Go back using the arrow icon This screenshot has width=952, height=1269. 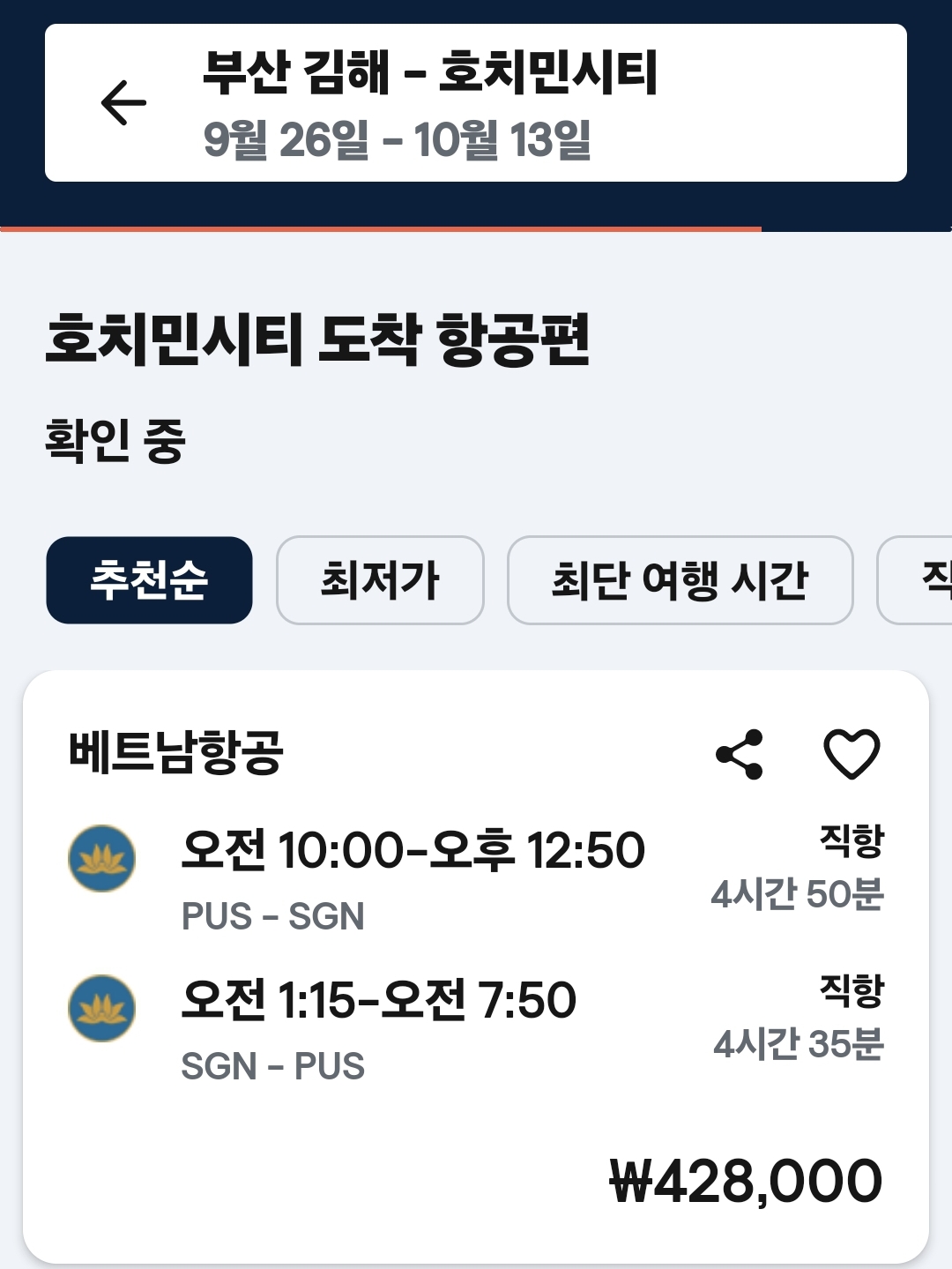123,103
